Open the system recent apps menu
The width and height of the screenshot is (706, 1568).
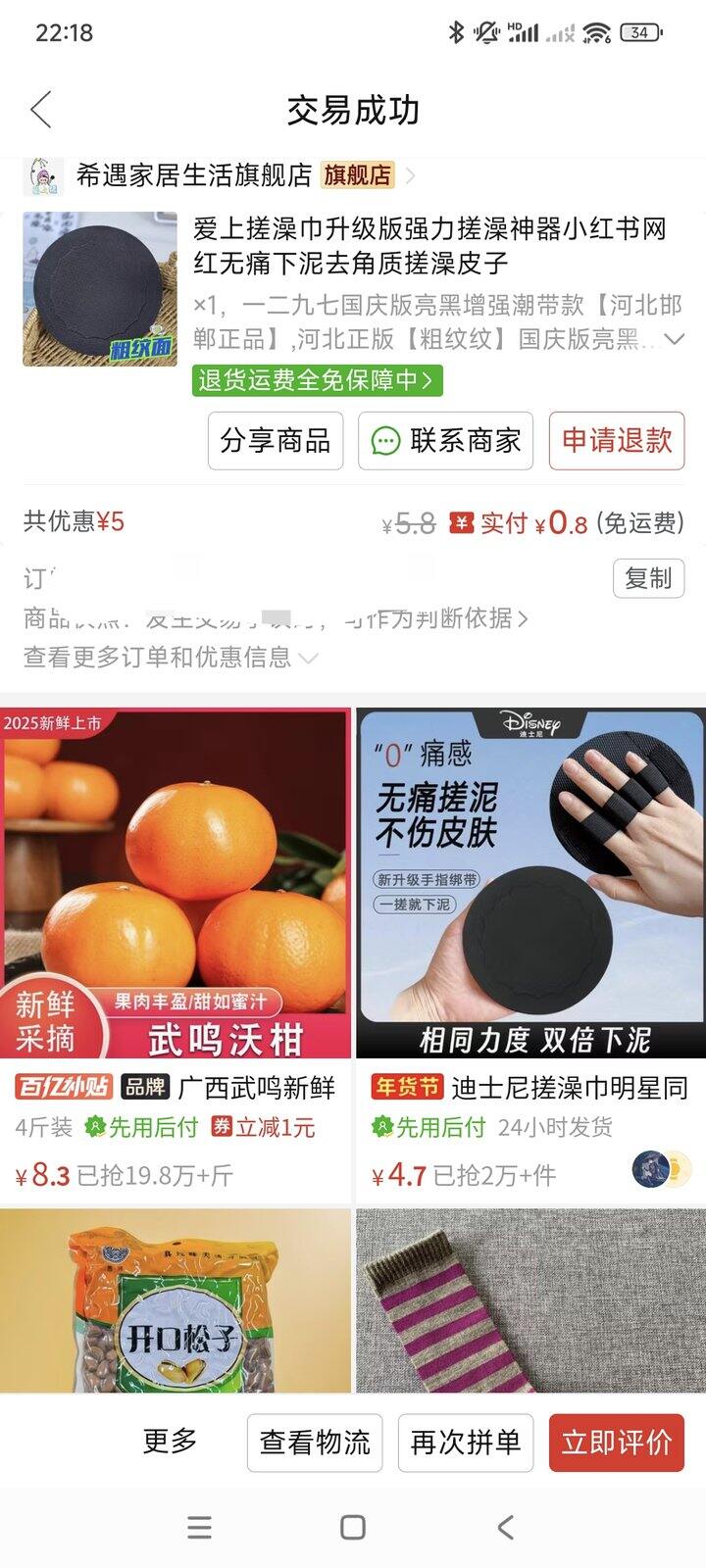pos(199,1527)
